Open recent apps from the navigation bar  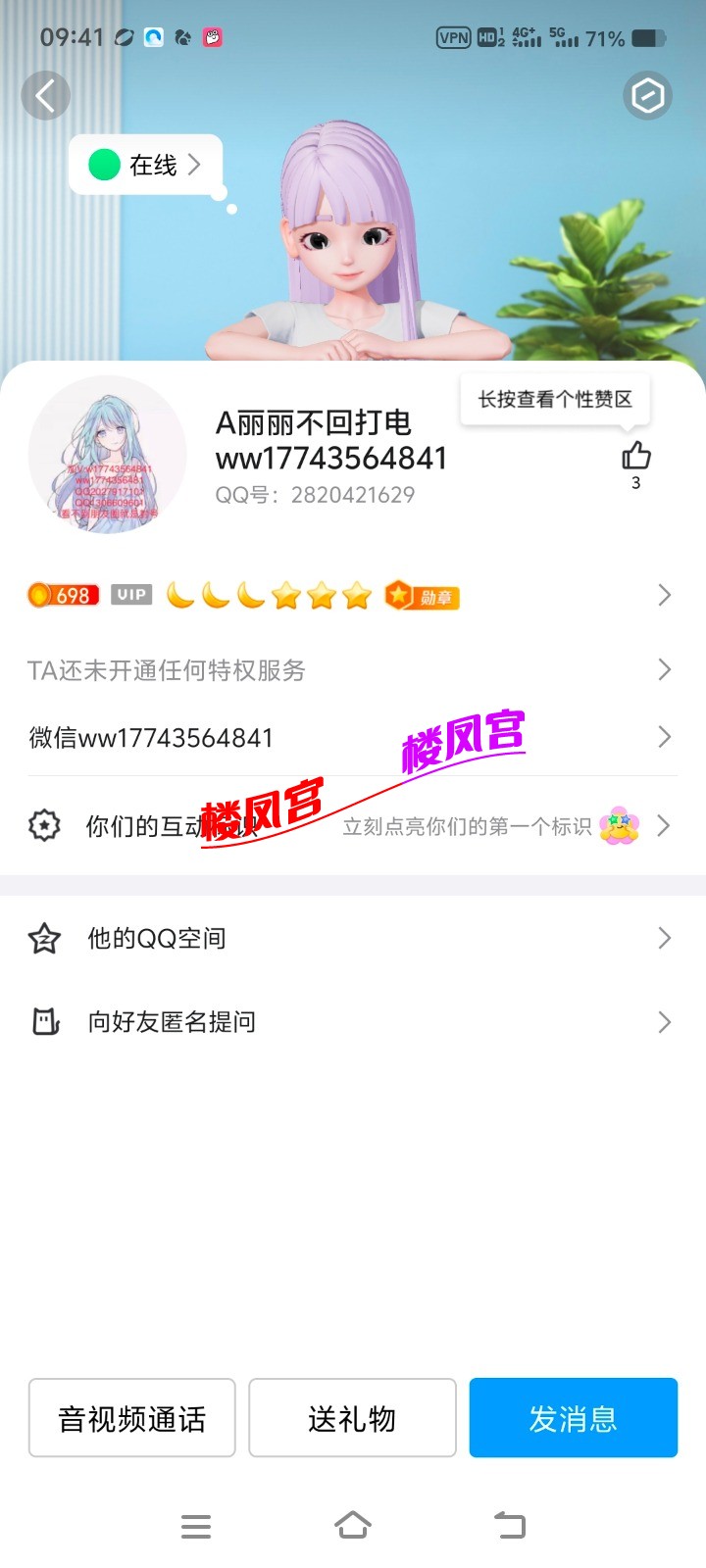(196, 1526)
